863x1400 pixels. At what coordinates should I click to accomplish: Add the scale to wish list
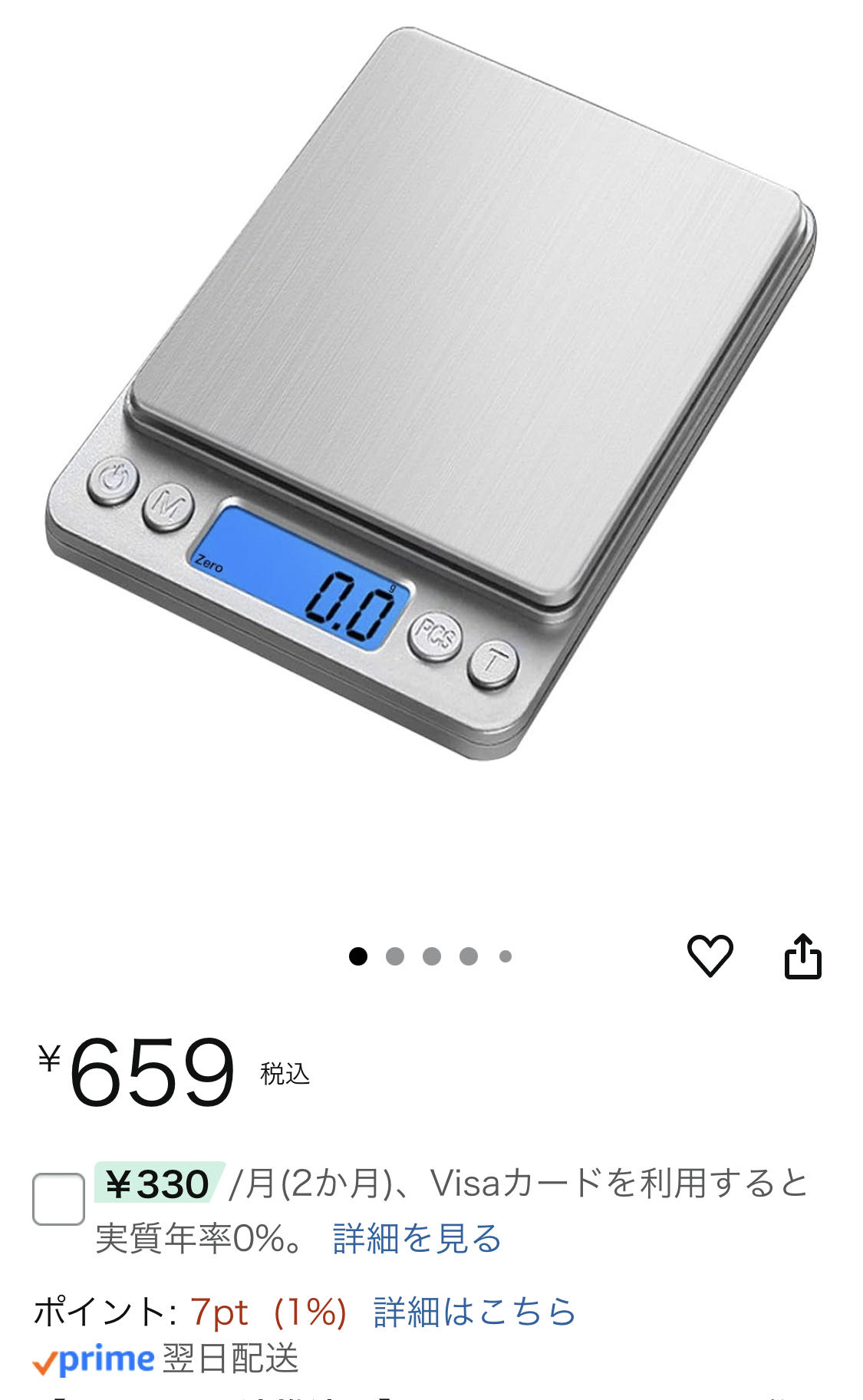pyautogui.click(x=710, y=956)
